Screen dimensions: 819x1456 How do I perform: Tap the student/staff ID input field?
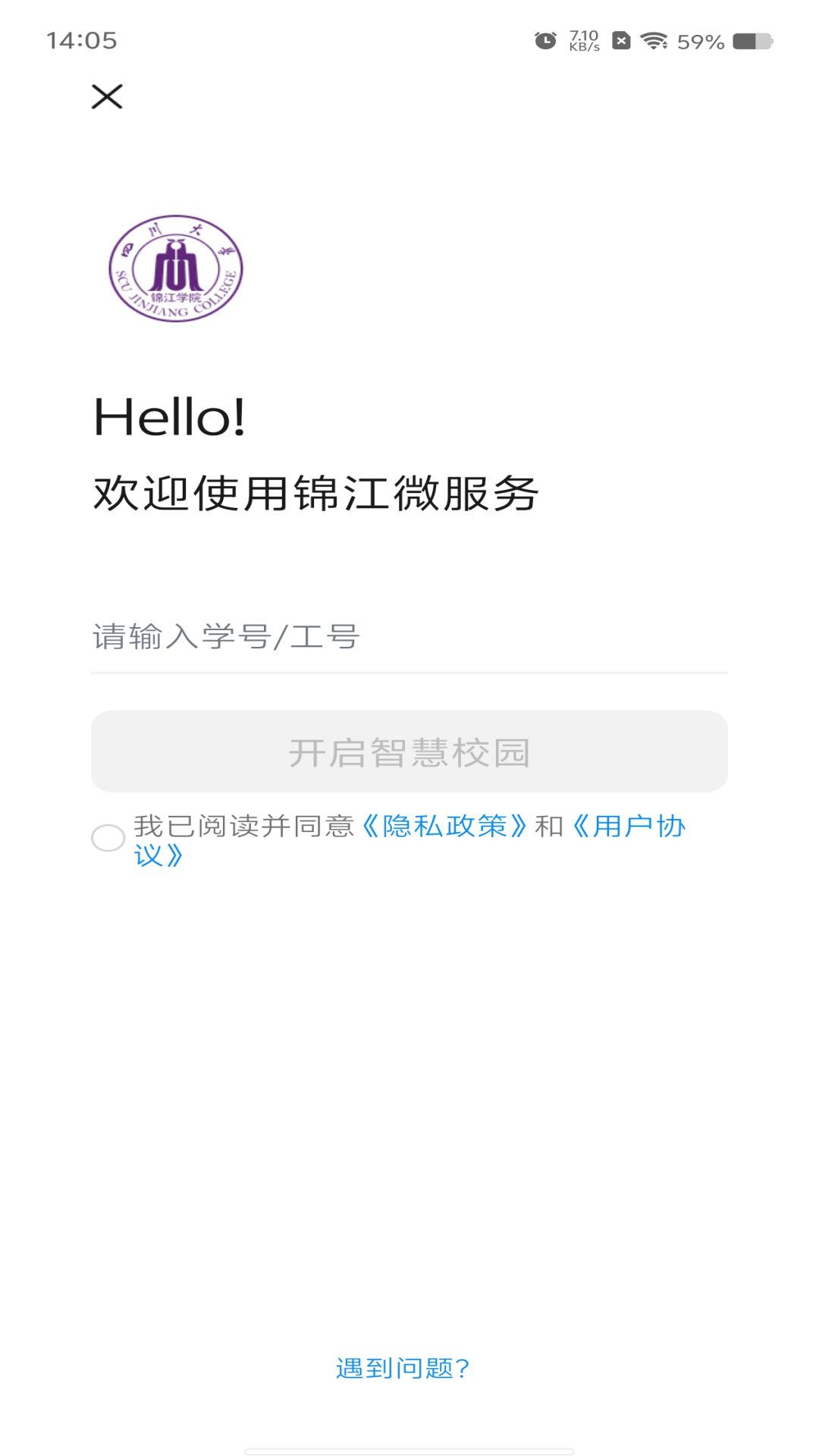408,637
